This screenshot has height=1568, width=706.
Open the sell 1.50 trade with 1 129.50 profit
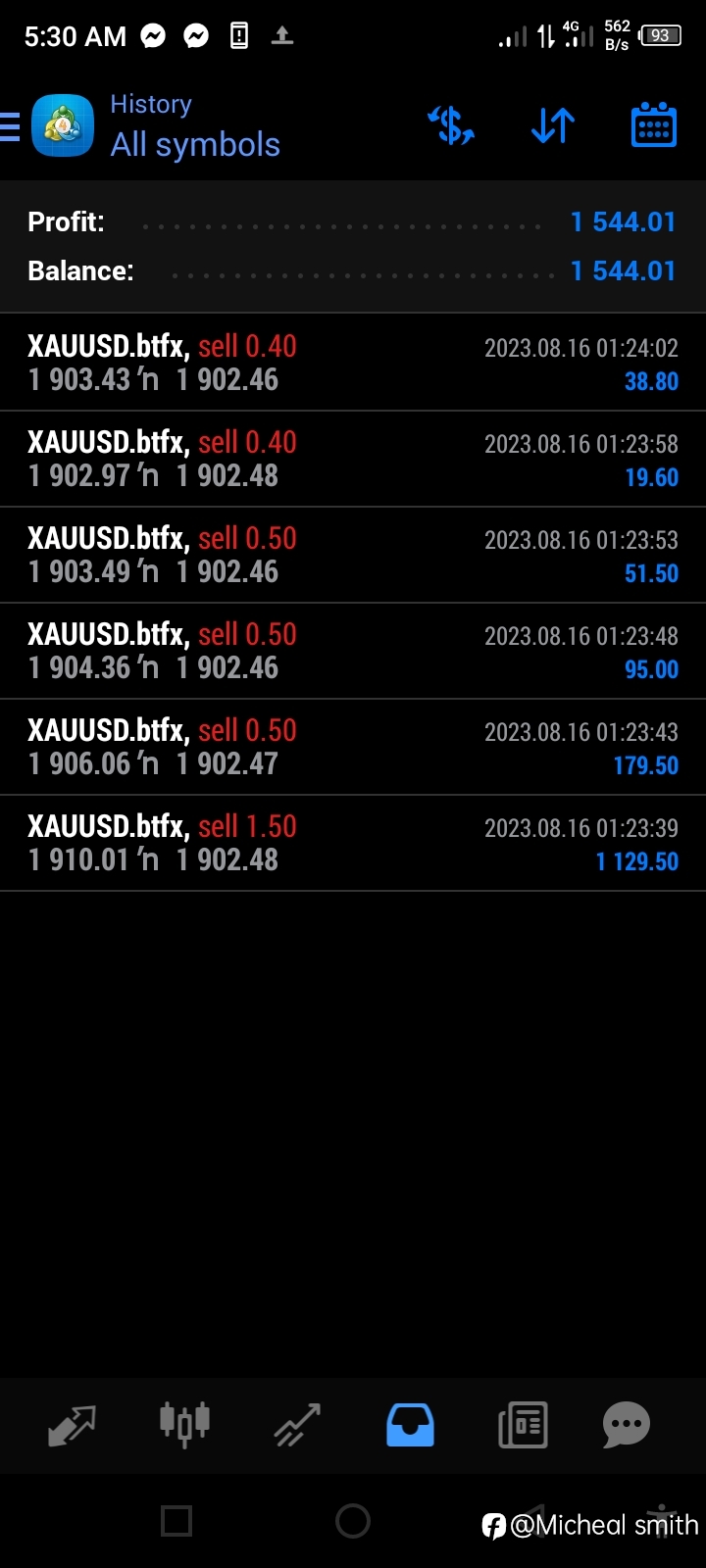[353, 843]
